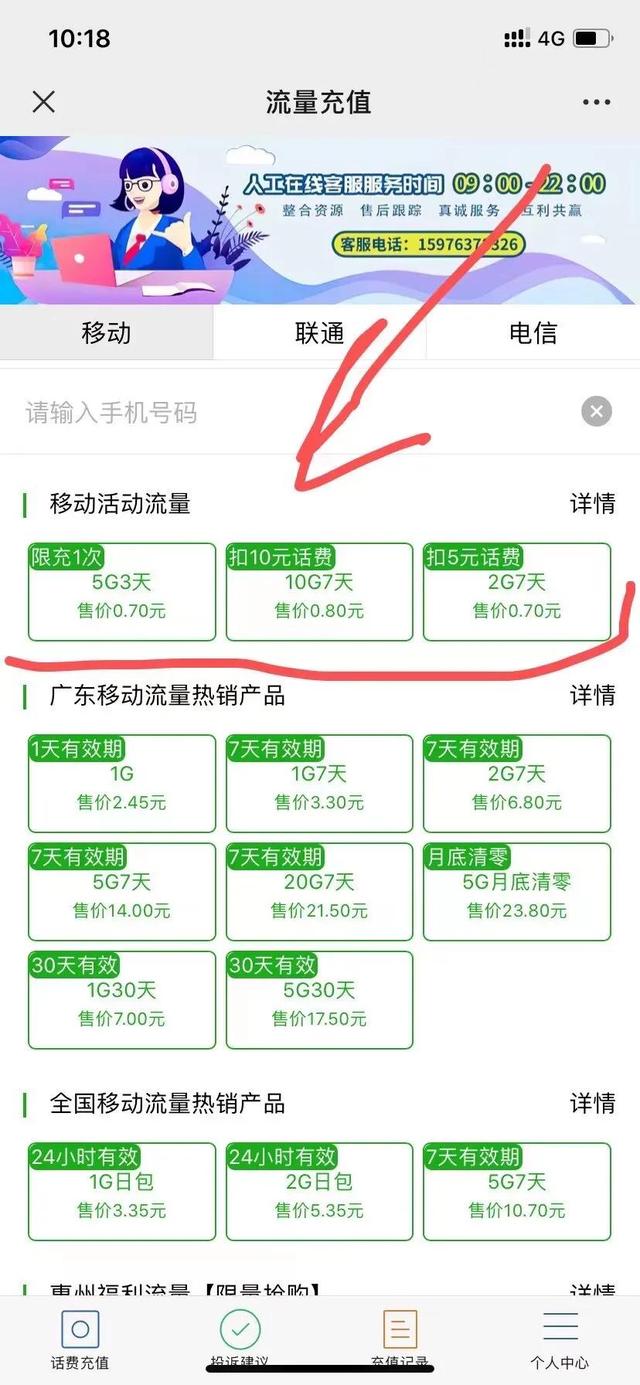Open the three-dot overflow menu
Viewport: 640px width, 1385px height.
click(x=596, y=102)
